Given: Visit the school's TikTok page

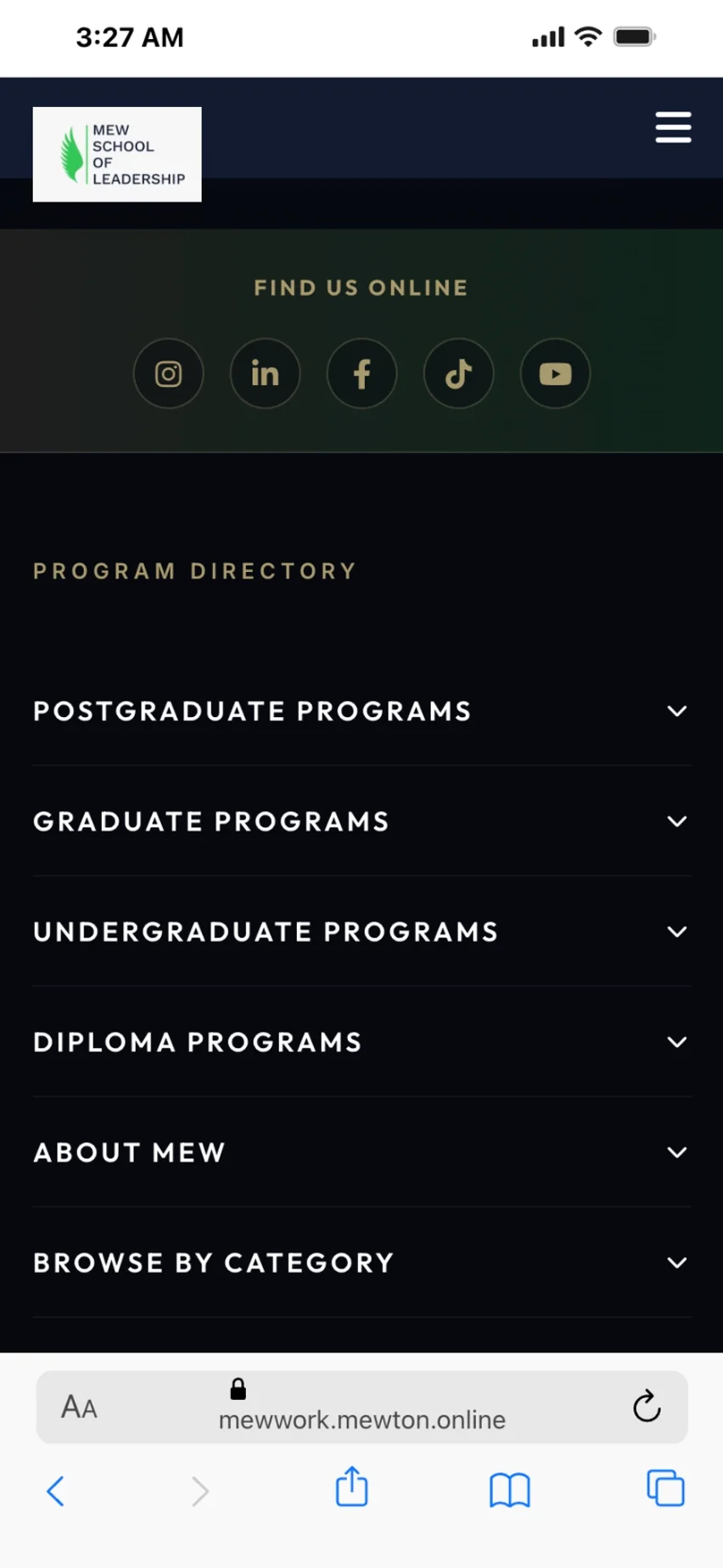Looking at the screenshot, I should pyautogui.click(x=458, y=373).
